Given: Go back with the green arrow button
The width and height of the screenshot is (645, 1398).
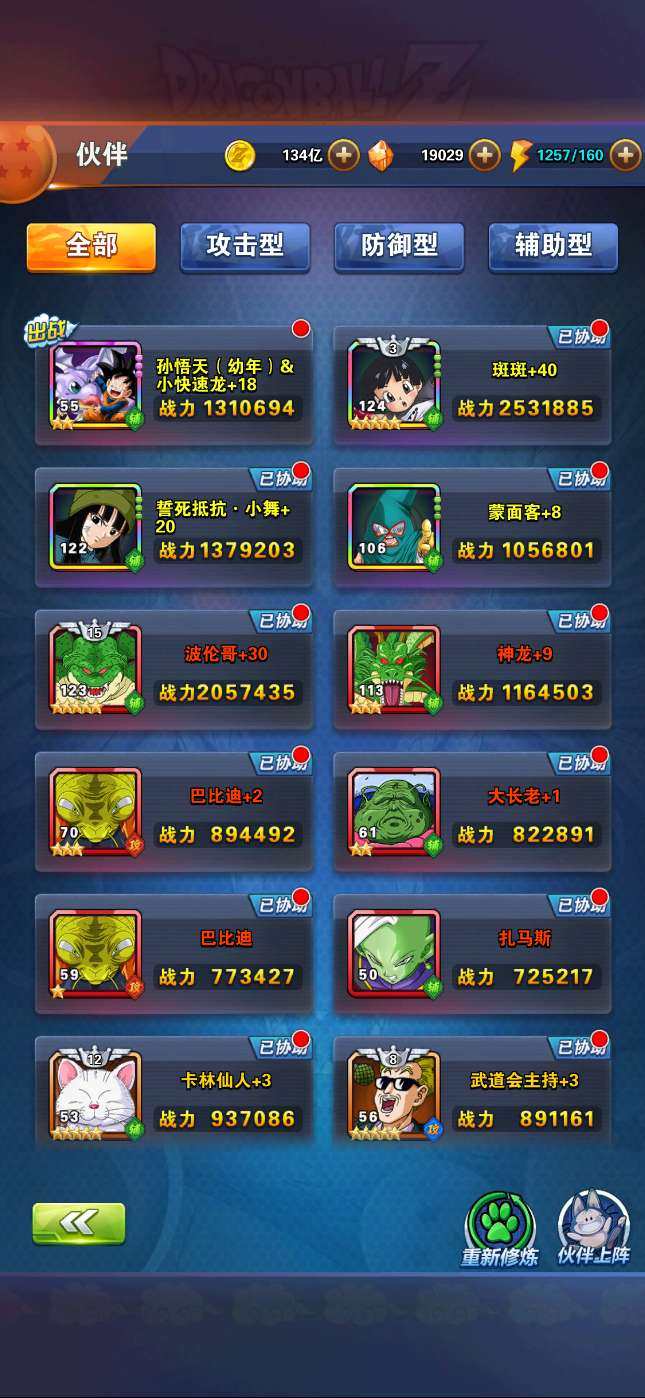Looking at the screenshot, I should point(79,1223).
